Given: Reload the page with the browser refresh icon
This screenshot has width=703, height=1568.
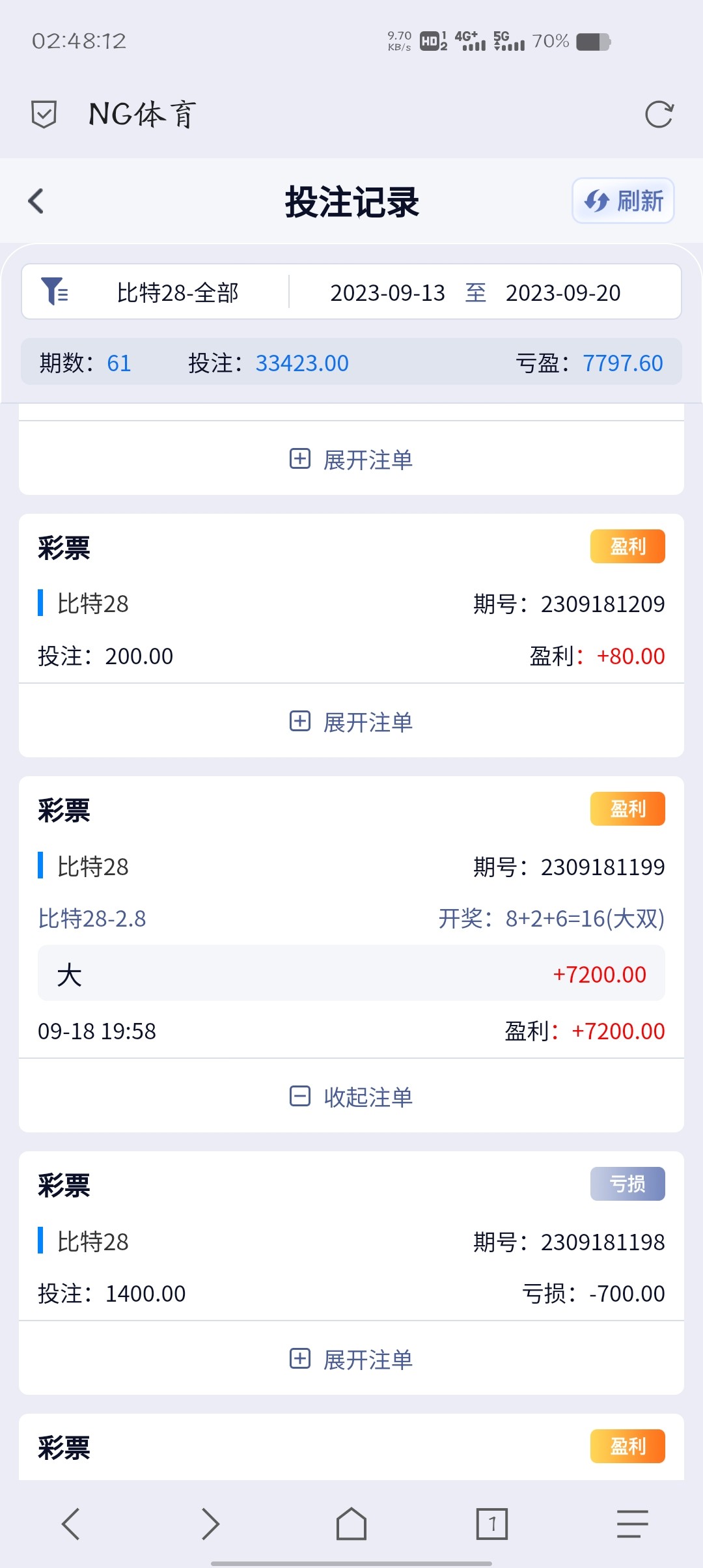Looking at the screenshot, I should tap(659, 115).
